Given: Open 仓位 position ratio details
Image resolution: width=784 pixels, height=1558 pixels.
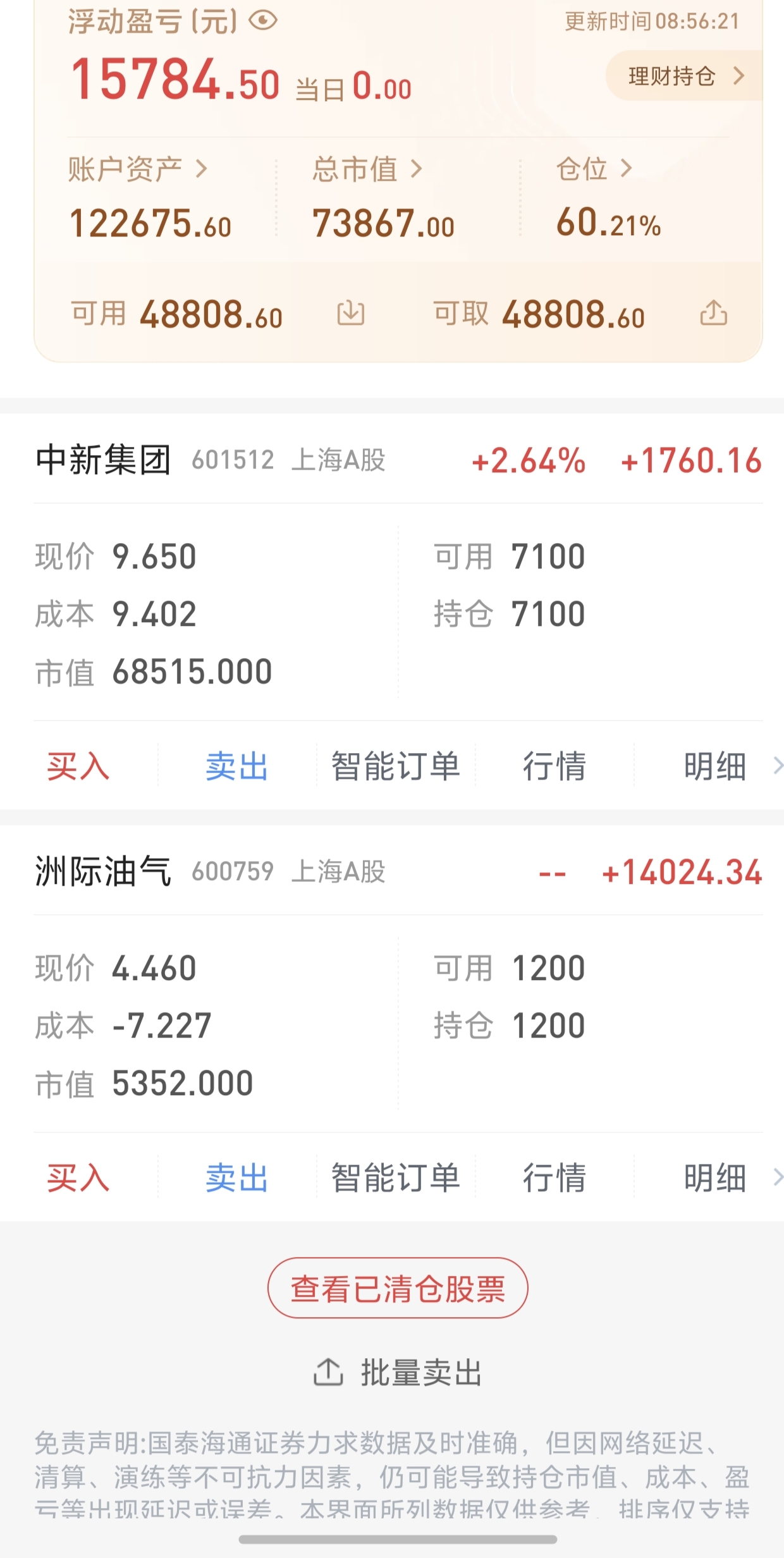Looking at the screenshot, I should click(x=593, y=169).
